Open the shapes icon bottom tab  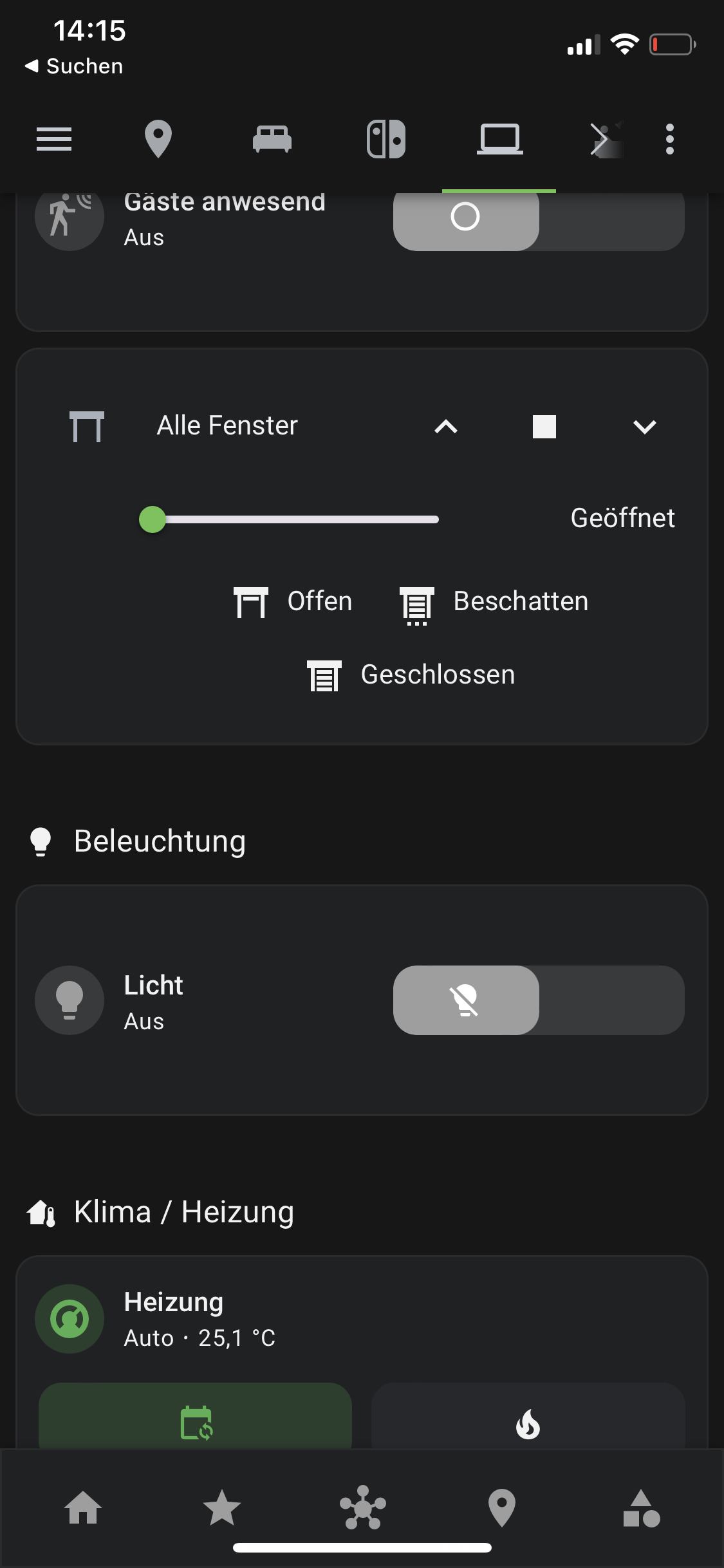point(641,1507)
